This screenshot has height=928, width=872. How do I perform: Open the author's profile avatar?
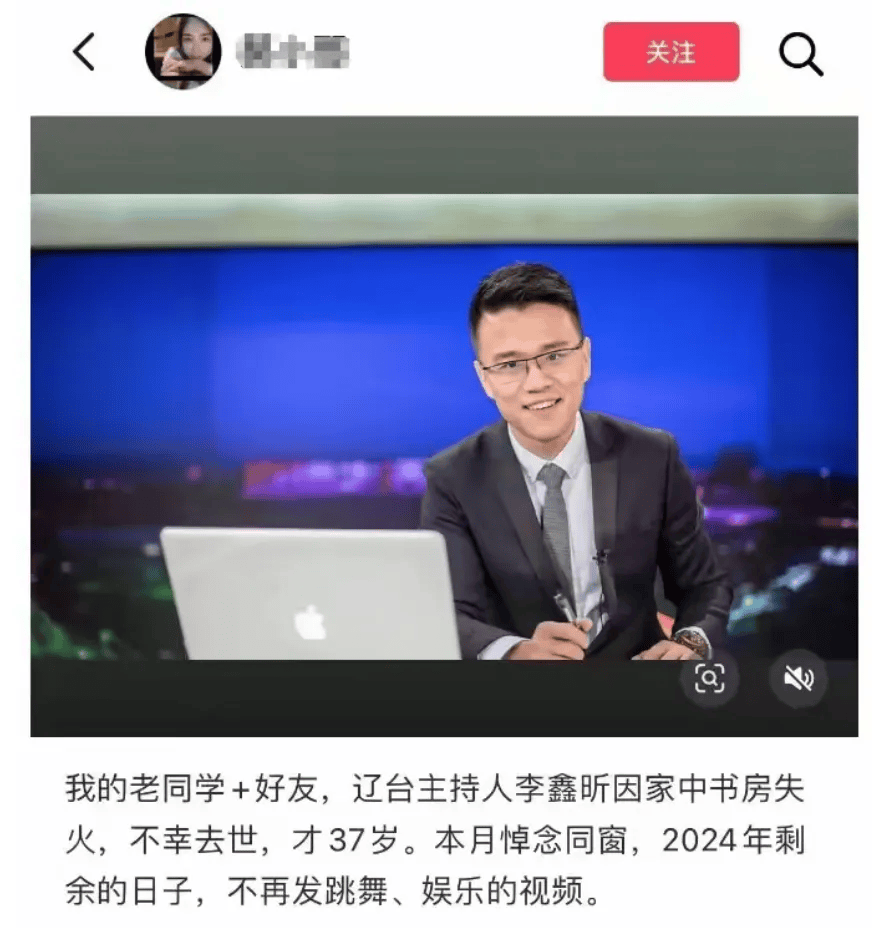183,52
